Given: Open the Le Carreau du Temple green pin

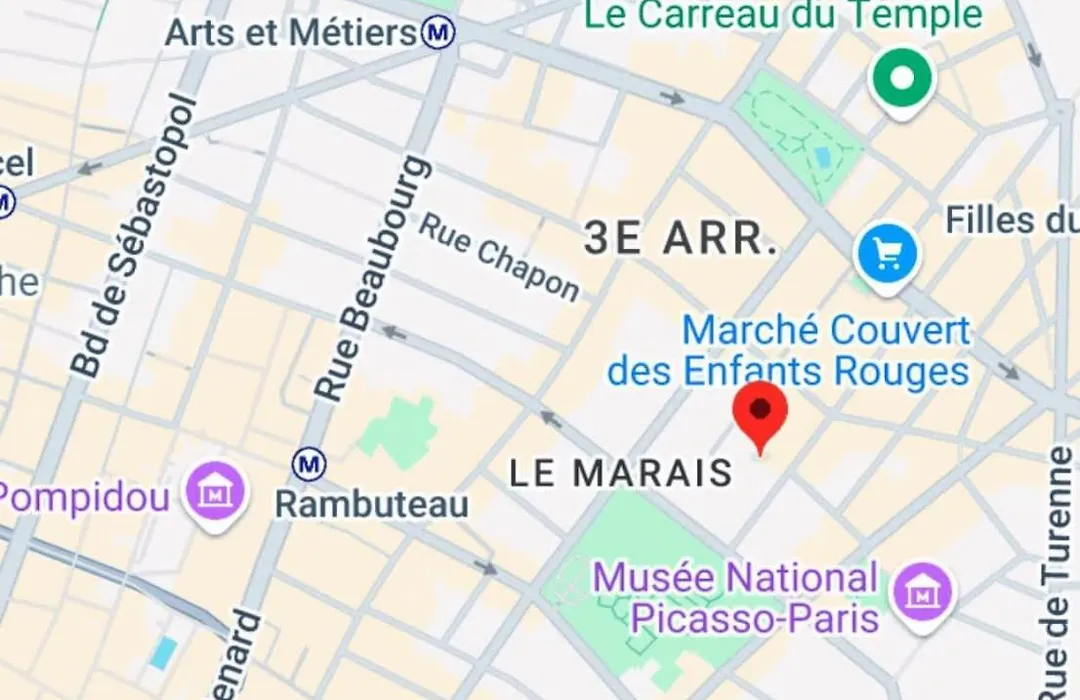Looking at the screenshot, I should tap(902, 79).
